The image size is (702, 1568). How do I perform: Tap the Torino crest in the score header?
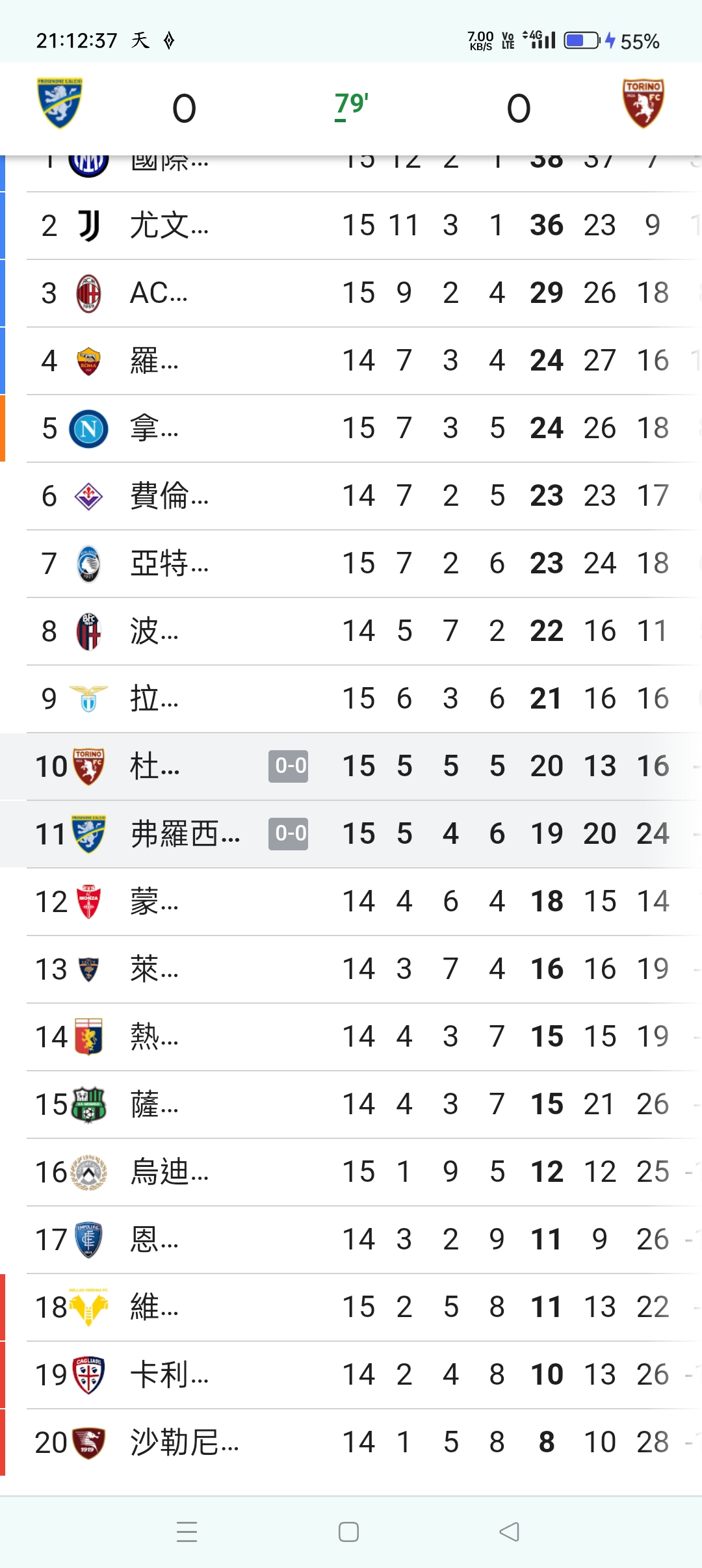pos(643,103)
